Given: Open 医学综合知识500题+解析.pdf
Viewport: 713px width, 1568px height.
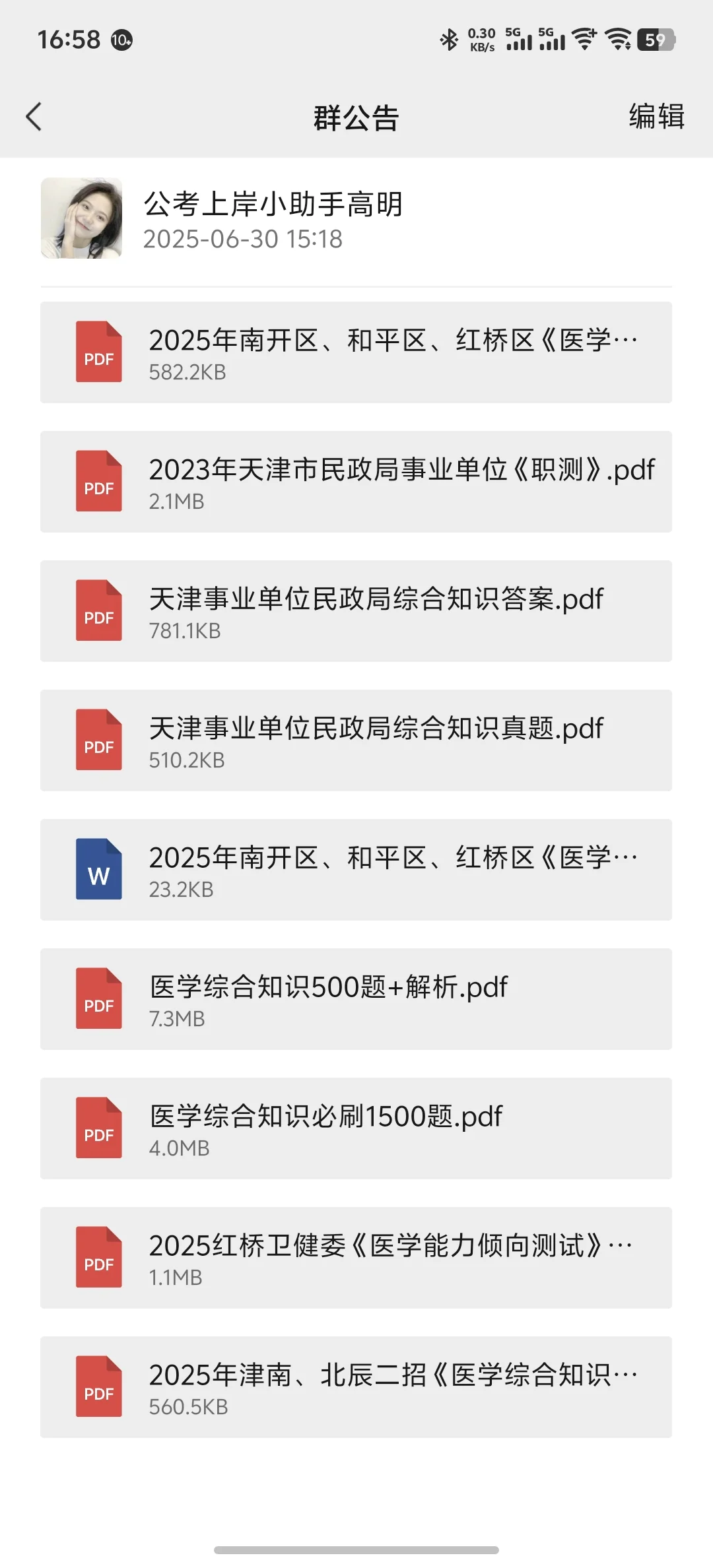Looking at the screenshot, I should (x=356, y=999).
